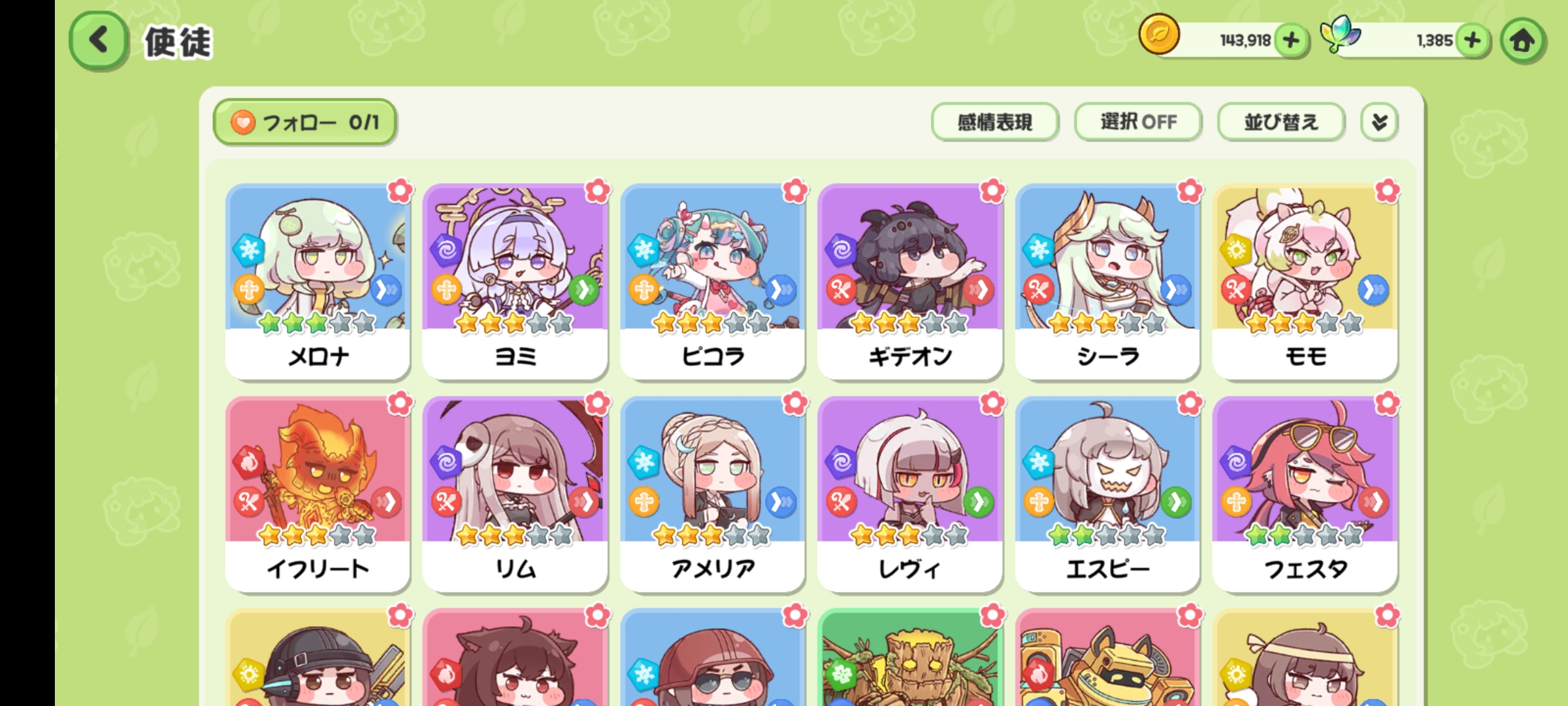Go back from the 使徒 screen
This screenshot has width=1568, height=706.
pos(99,41)
